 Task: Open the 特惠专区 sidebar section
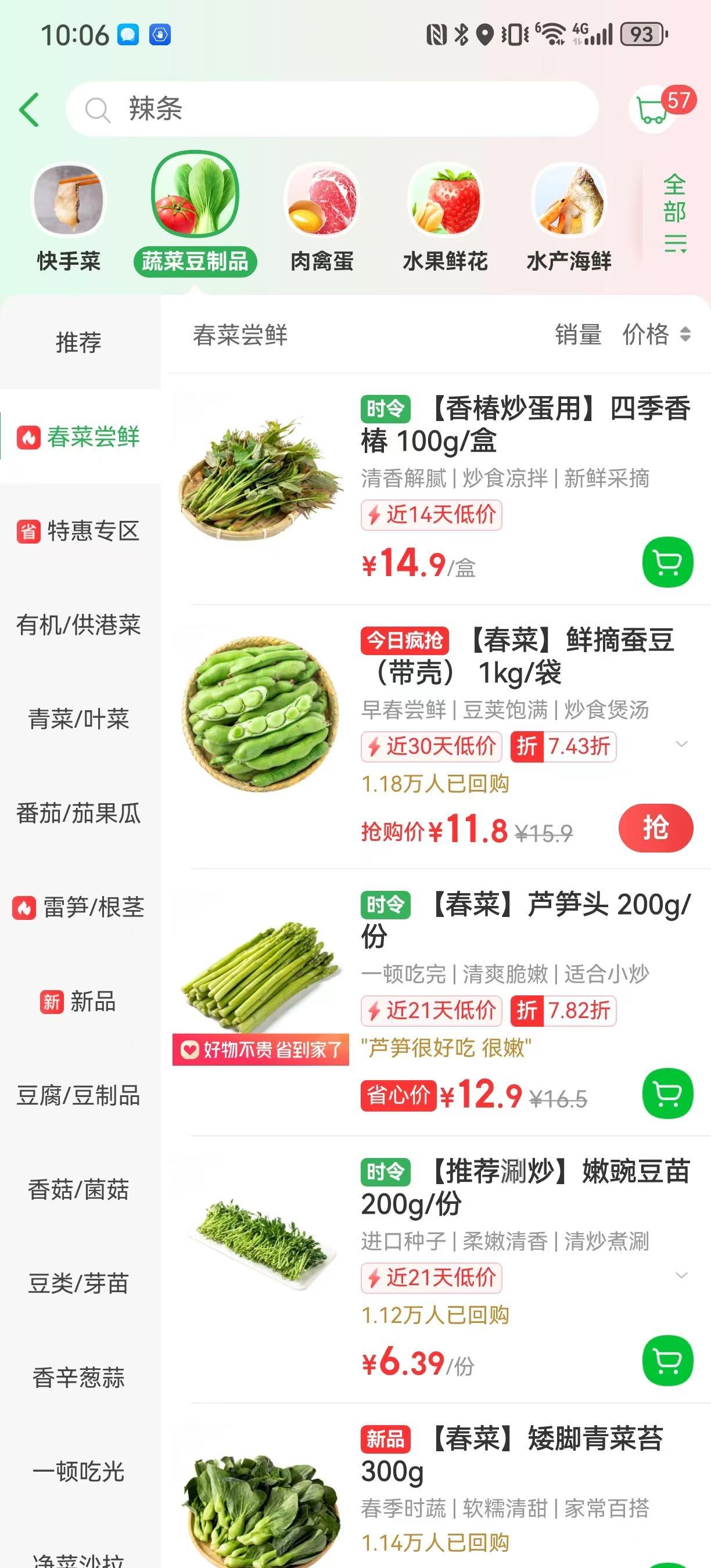coord(79,531)
